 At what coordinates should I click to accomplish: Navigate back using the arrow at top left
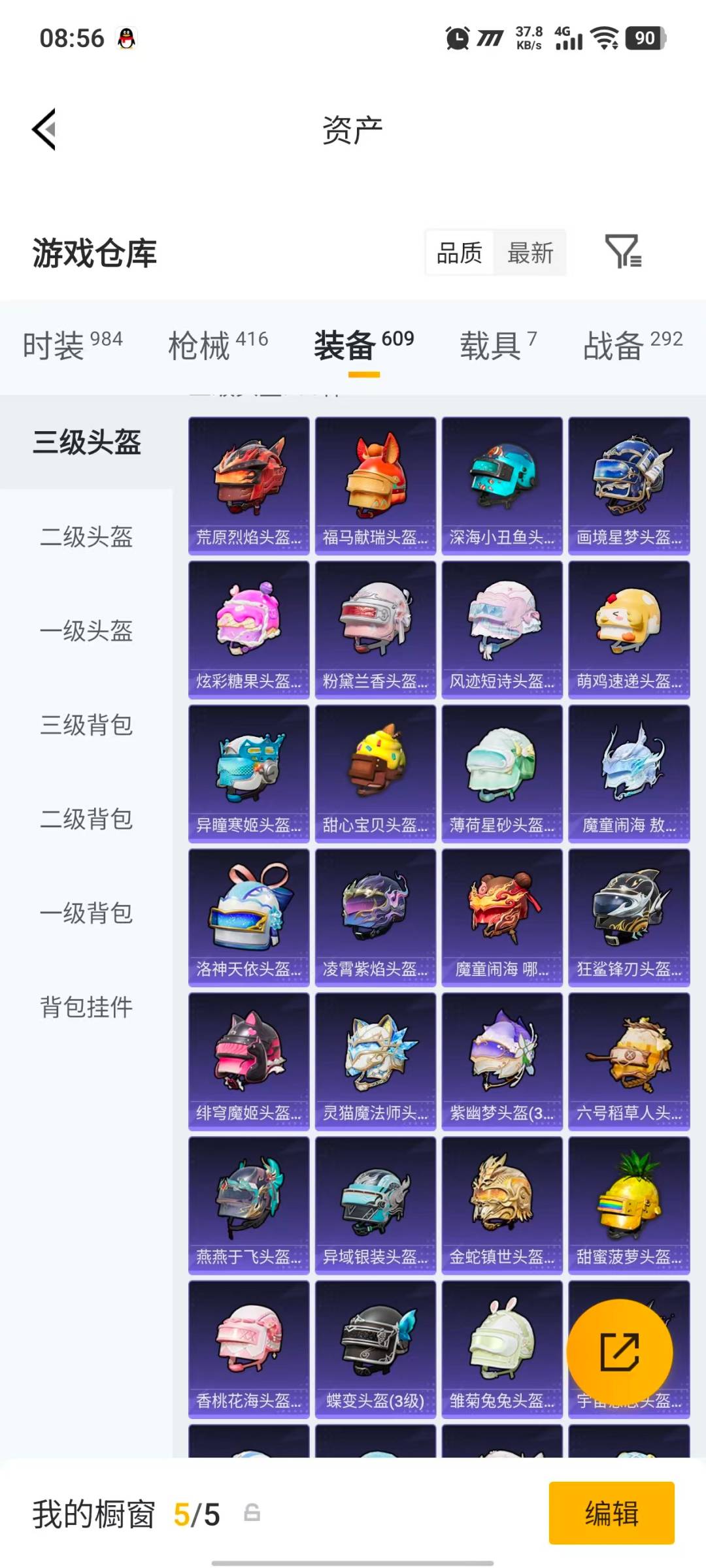pyautogui.click(x=44, y=129)
